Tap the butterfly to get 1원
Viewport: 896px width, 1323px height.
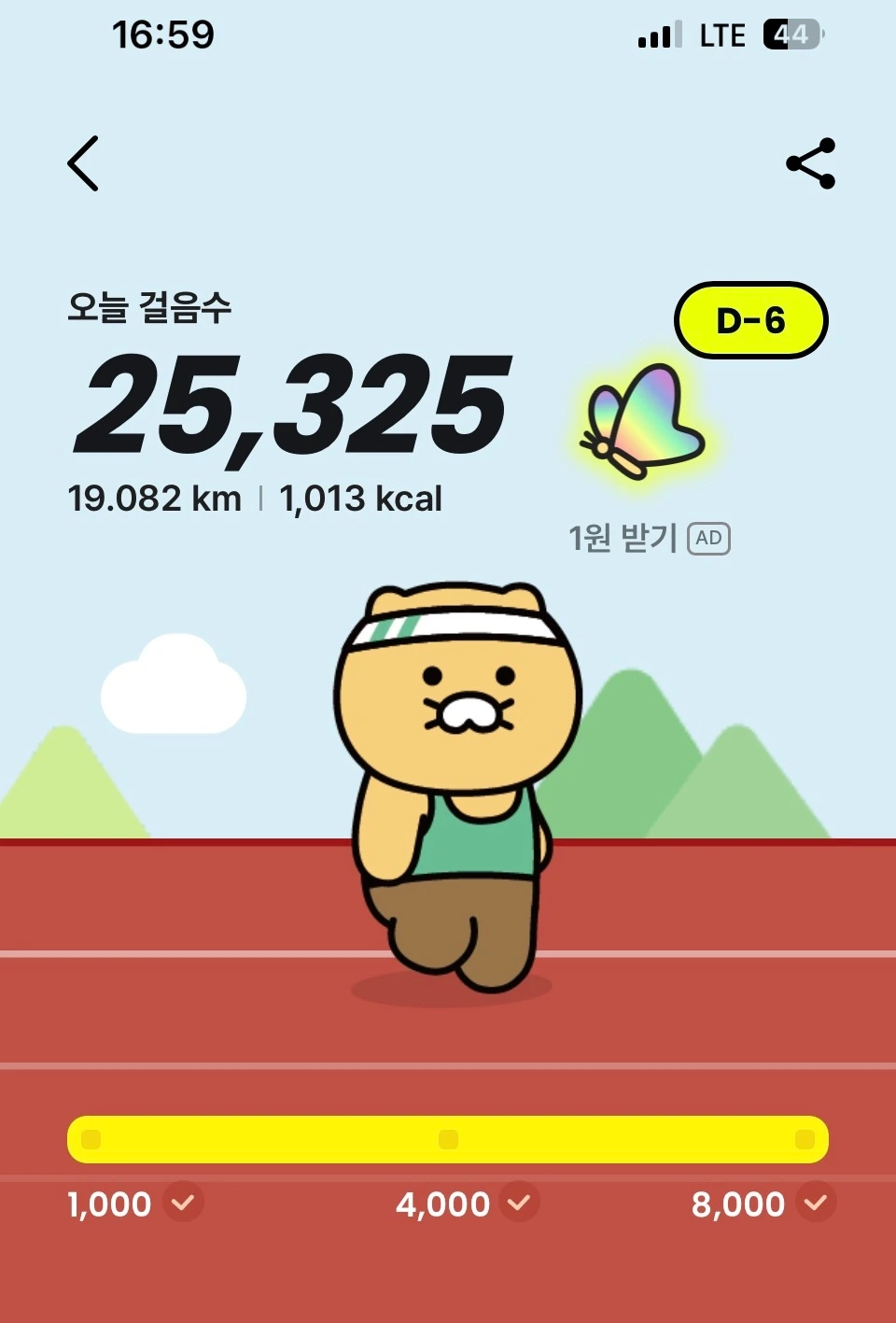pos(642,422)
